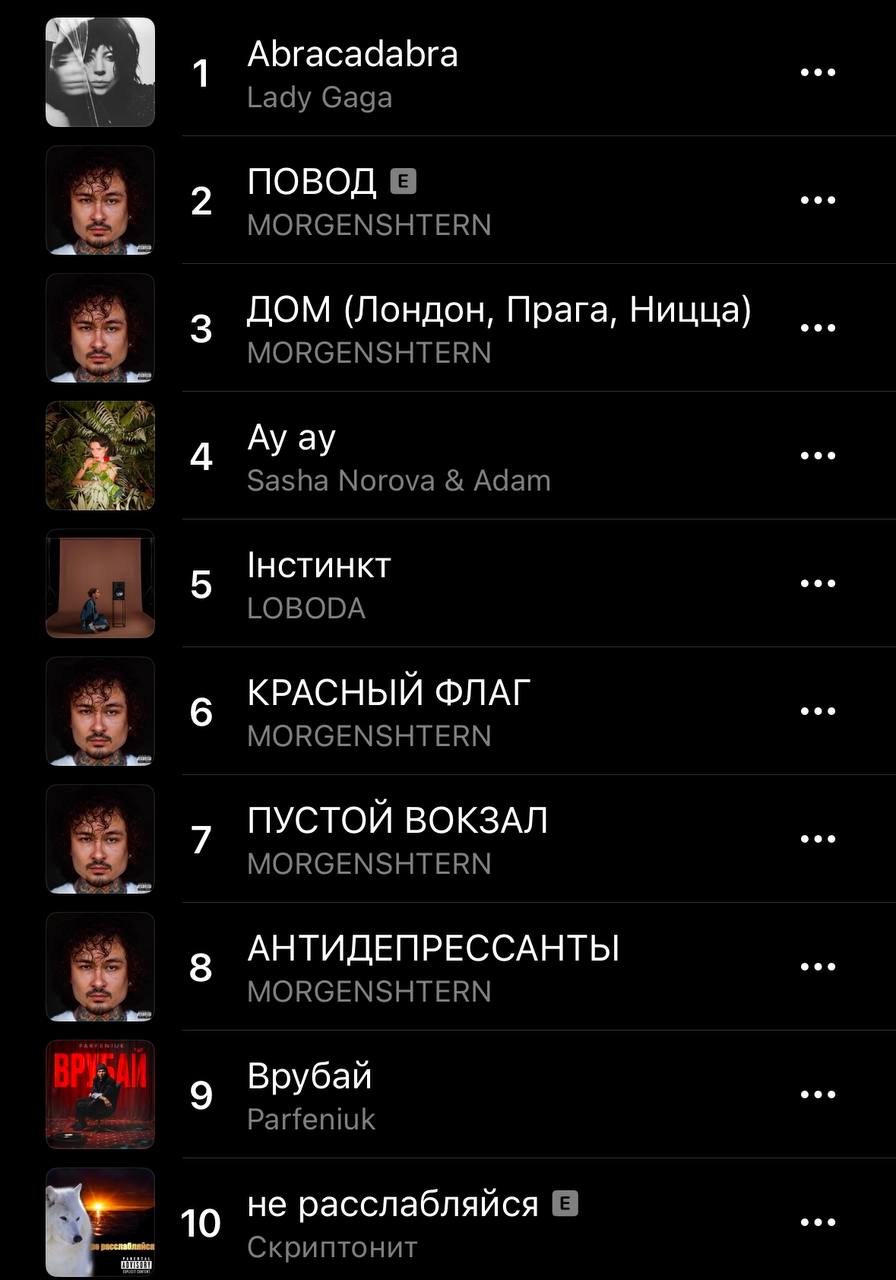Open more options for ДОМ track
The width and height of the screenshot is (896, 1280).
pos(818,328)
